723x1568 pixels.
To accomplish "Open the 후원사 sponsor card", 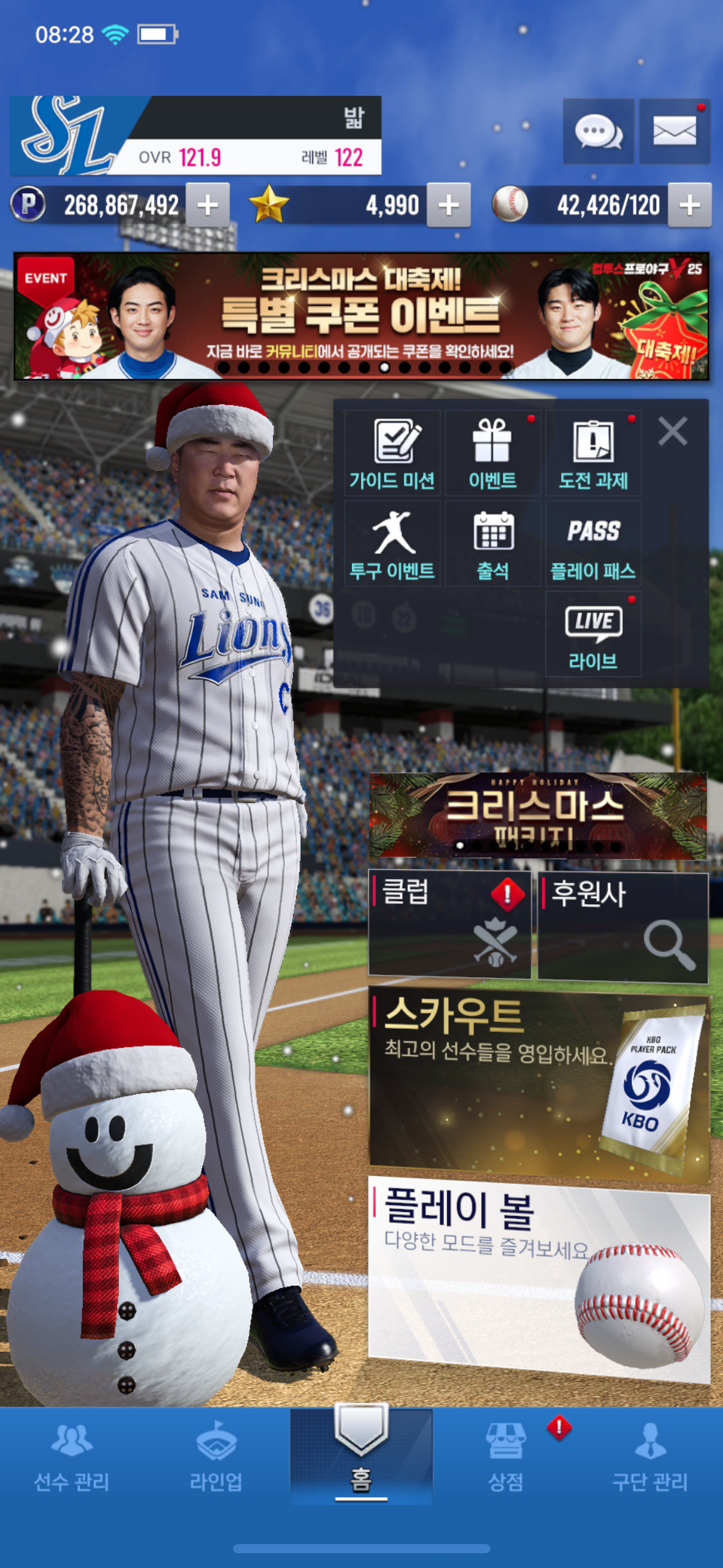I will (x=622, y=928).
